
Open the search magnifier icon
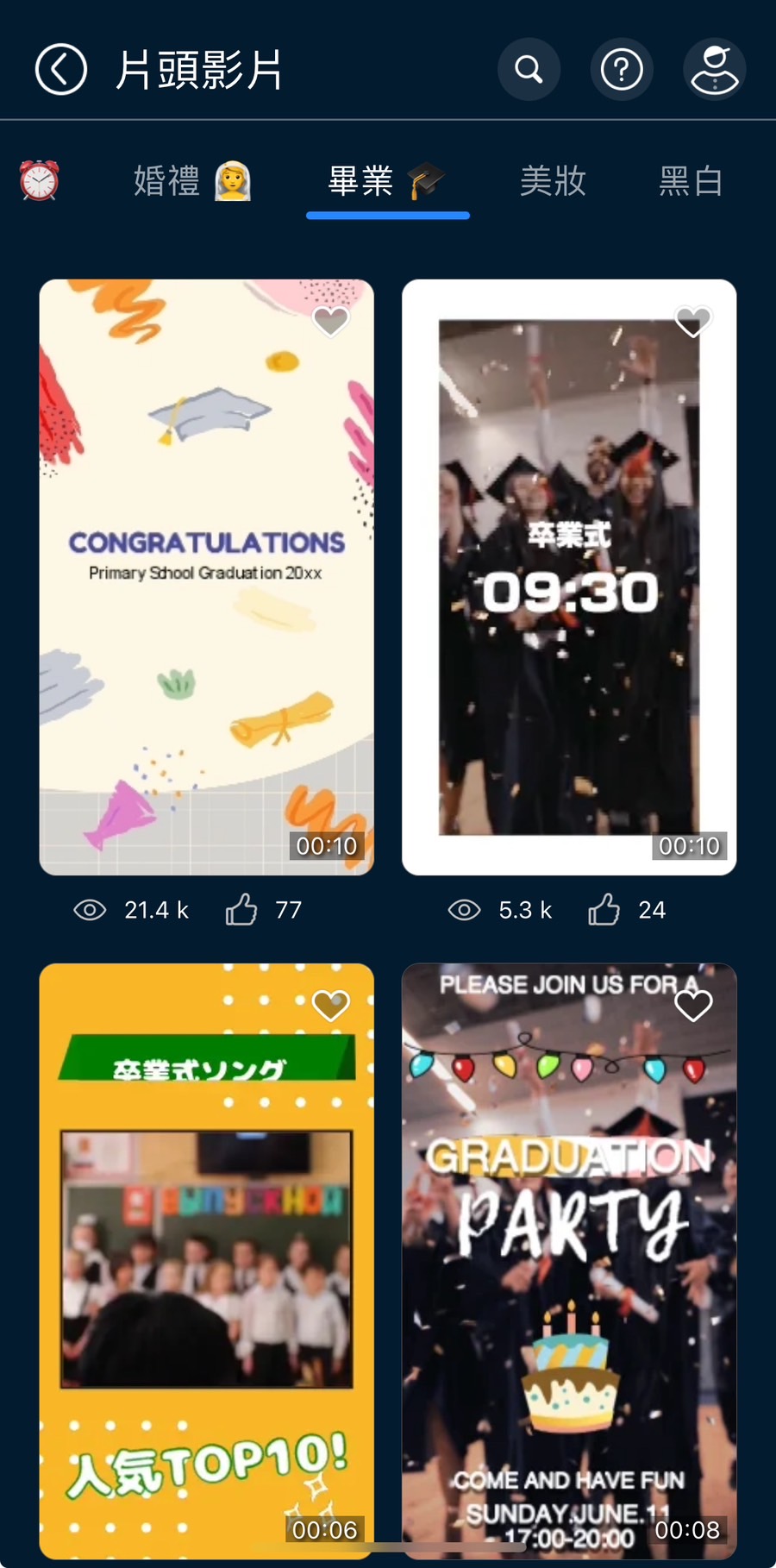coord(529,69)
